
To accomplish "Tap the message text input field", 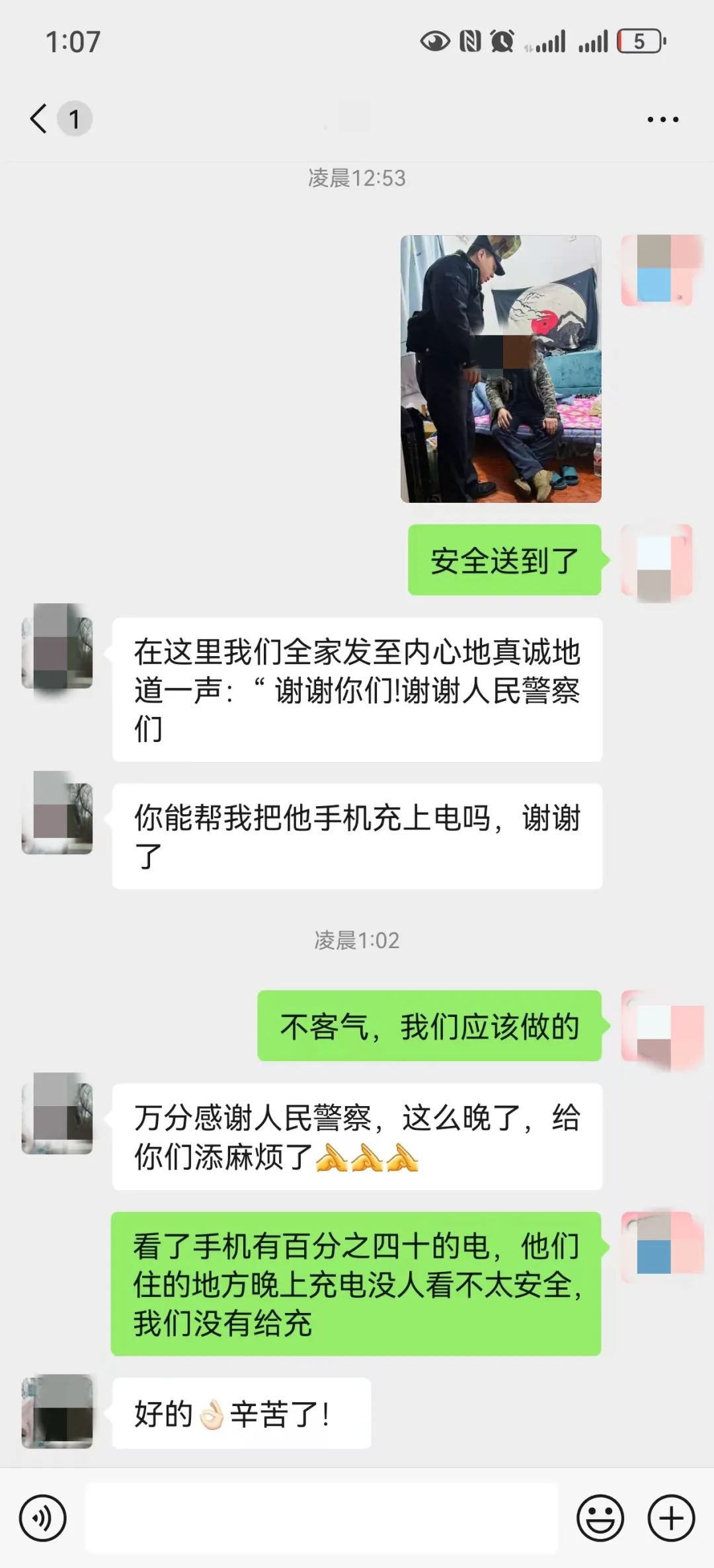I will pyautogui.click(x=322, y=1518).
